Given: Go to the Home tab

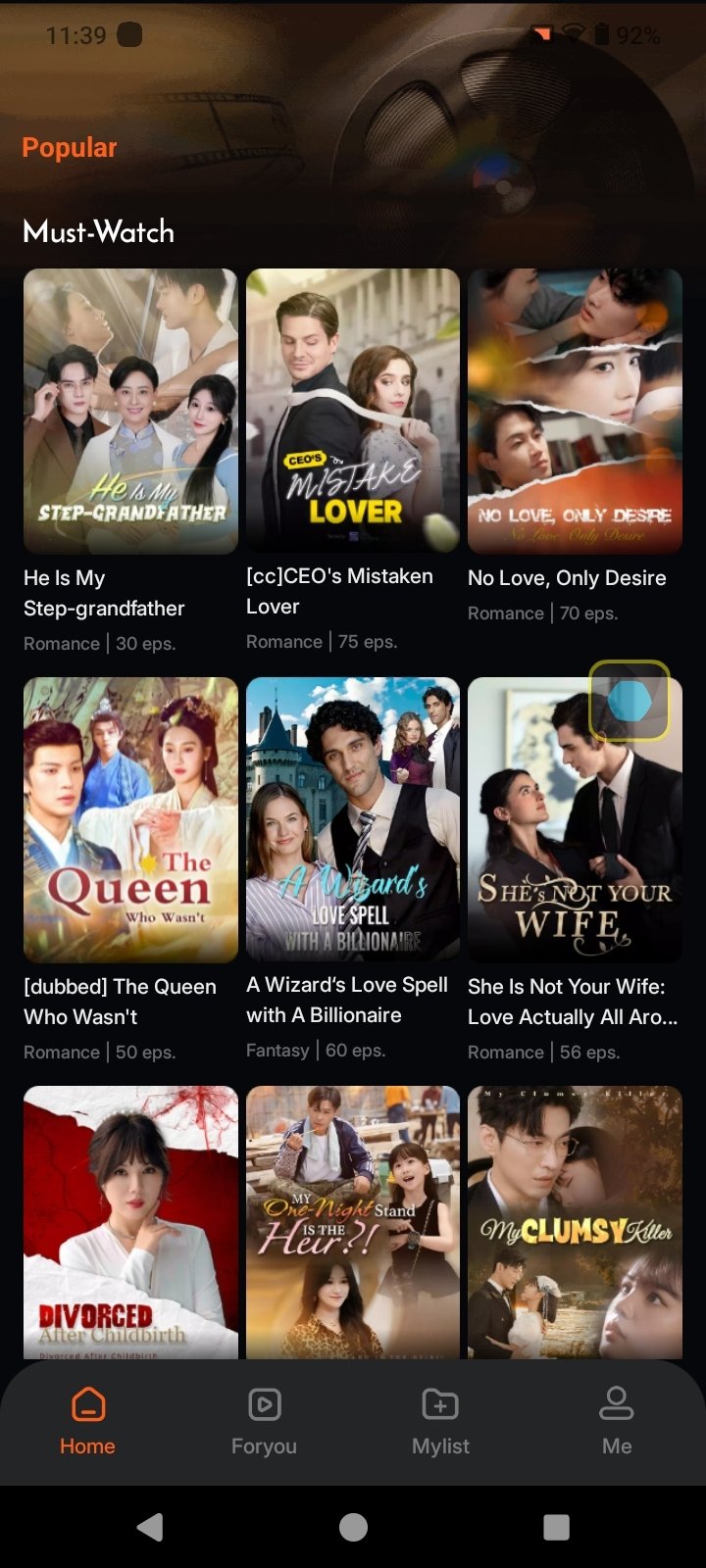Looking at the screenshot, I should pyautogui.click(x=87, y=1421).
